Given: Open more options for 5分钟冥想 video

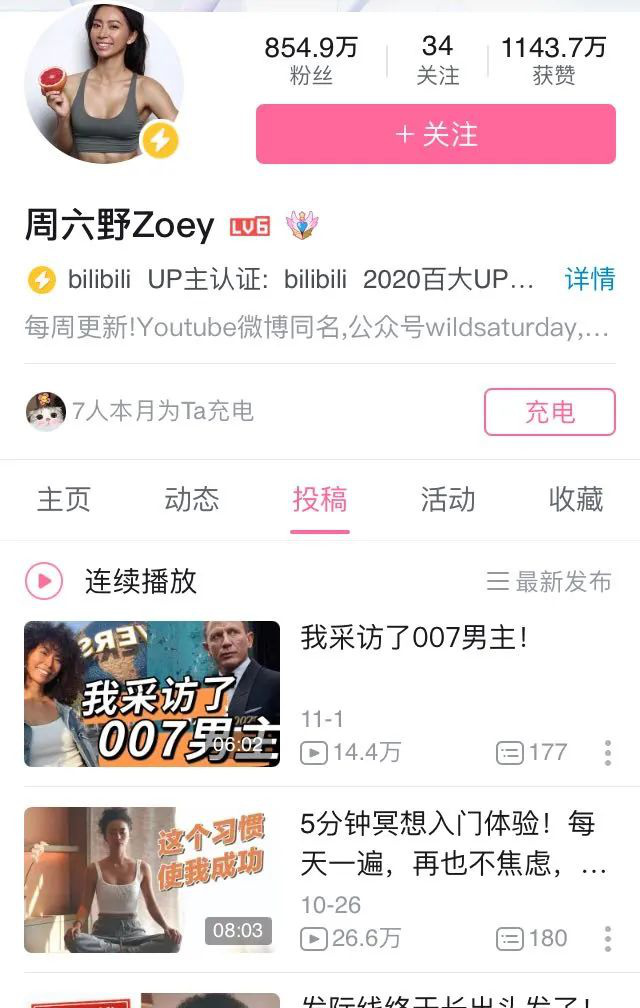Looking at the screenshot, I should 608,938.
